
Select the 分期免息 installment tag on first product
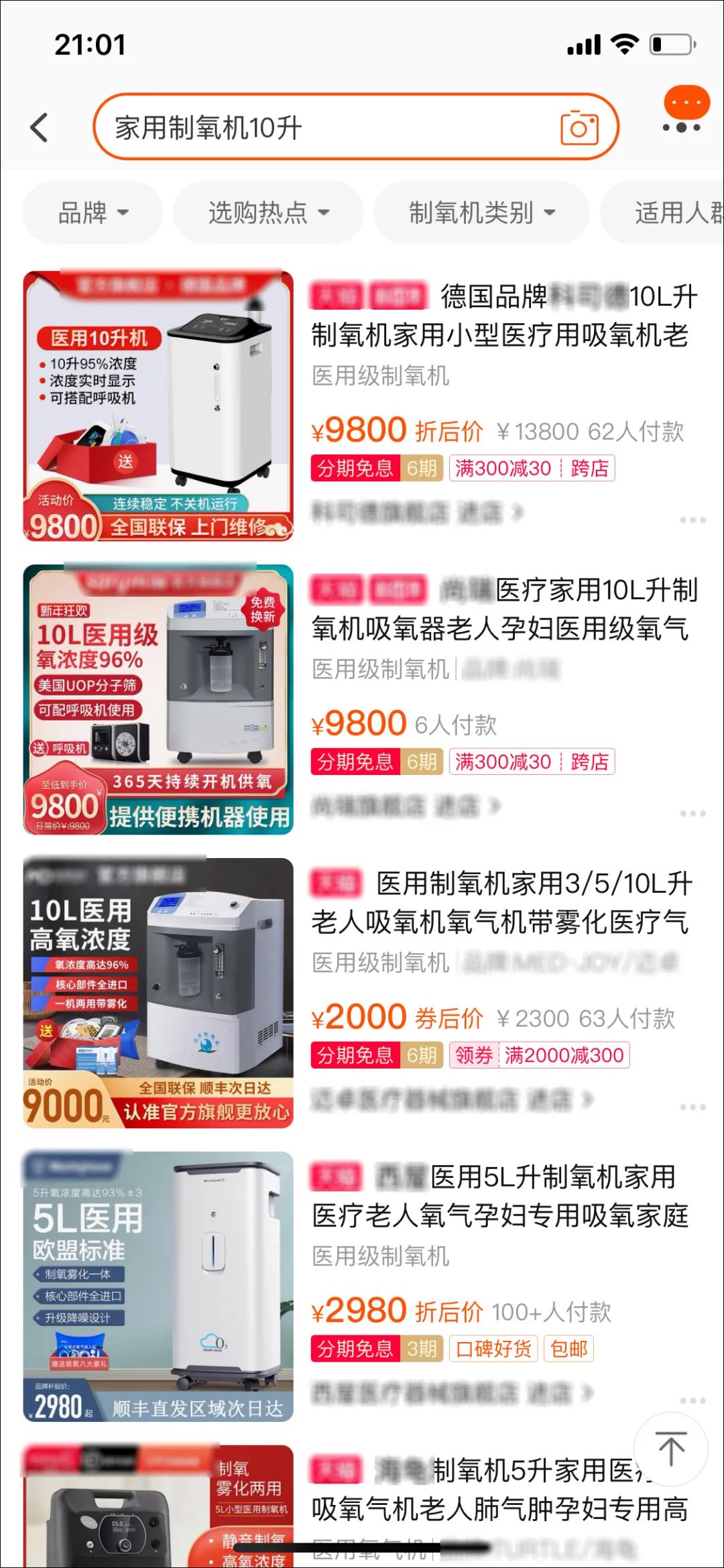point(355,468)
